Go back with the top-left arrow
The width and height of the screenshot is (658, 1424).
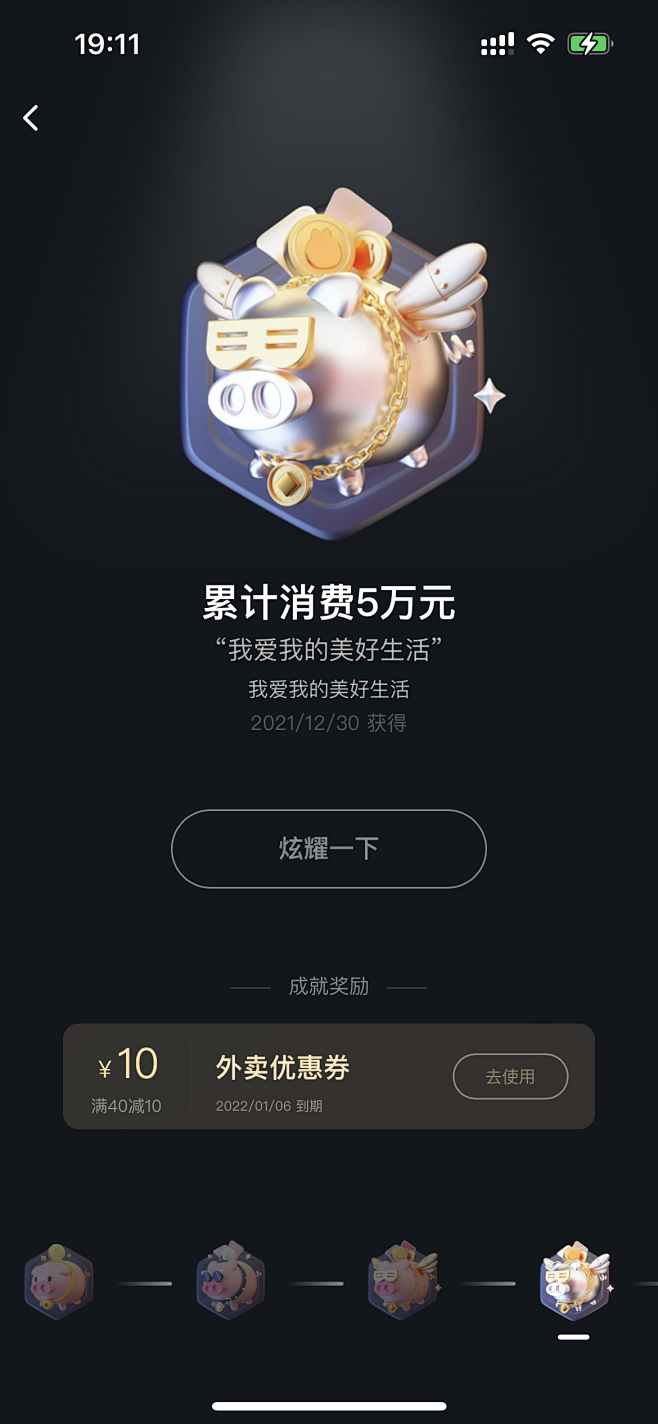tap(31, 118)
